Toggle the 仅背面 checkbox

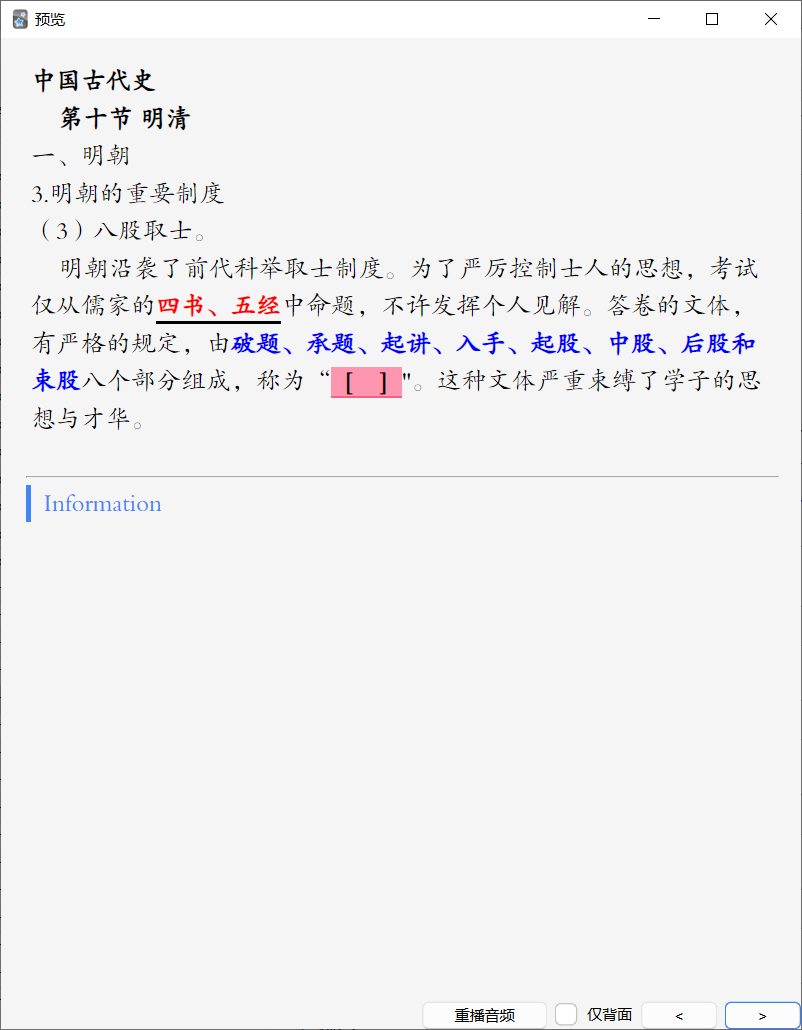pyautogui.click(x=567, y=1015)
